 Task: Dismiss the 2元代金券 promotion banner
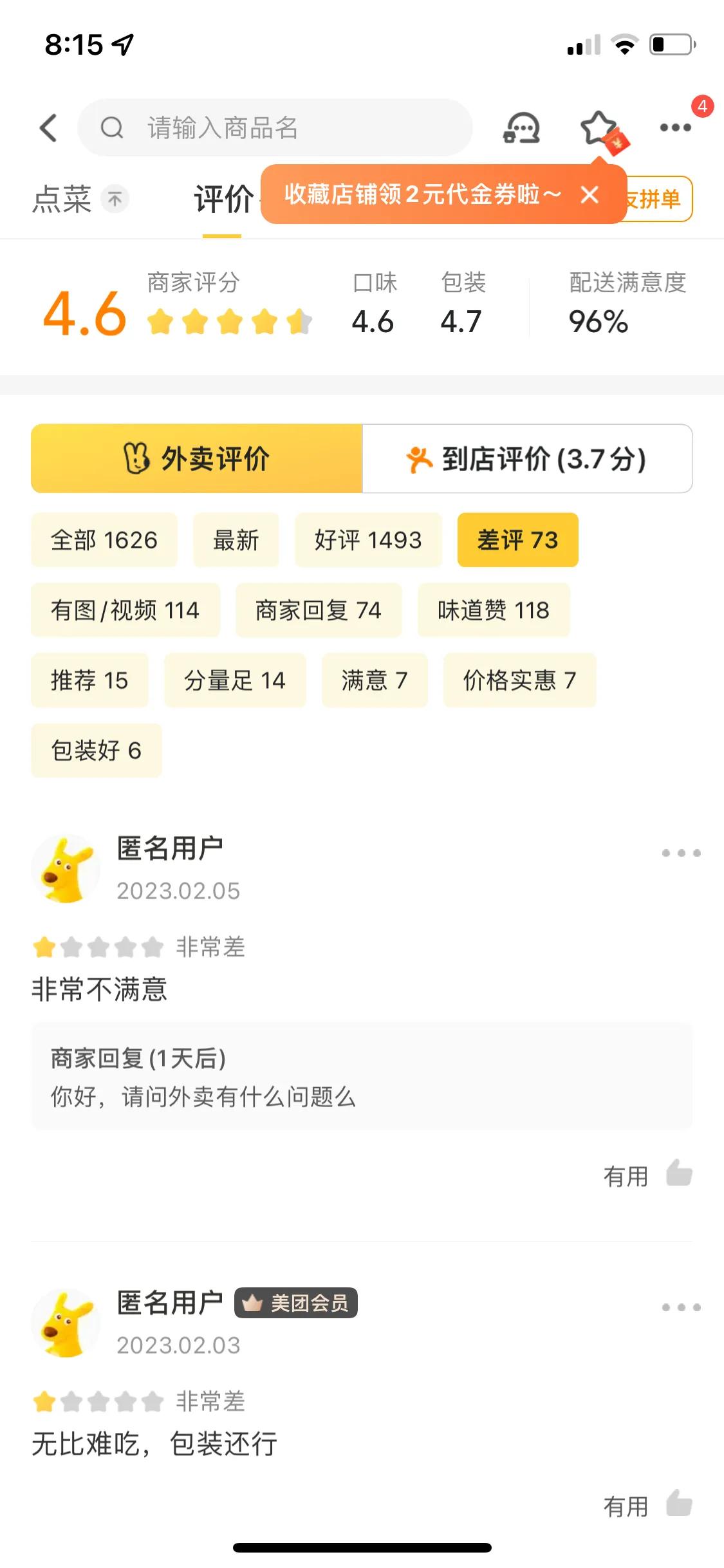click(x=591, y=195)
